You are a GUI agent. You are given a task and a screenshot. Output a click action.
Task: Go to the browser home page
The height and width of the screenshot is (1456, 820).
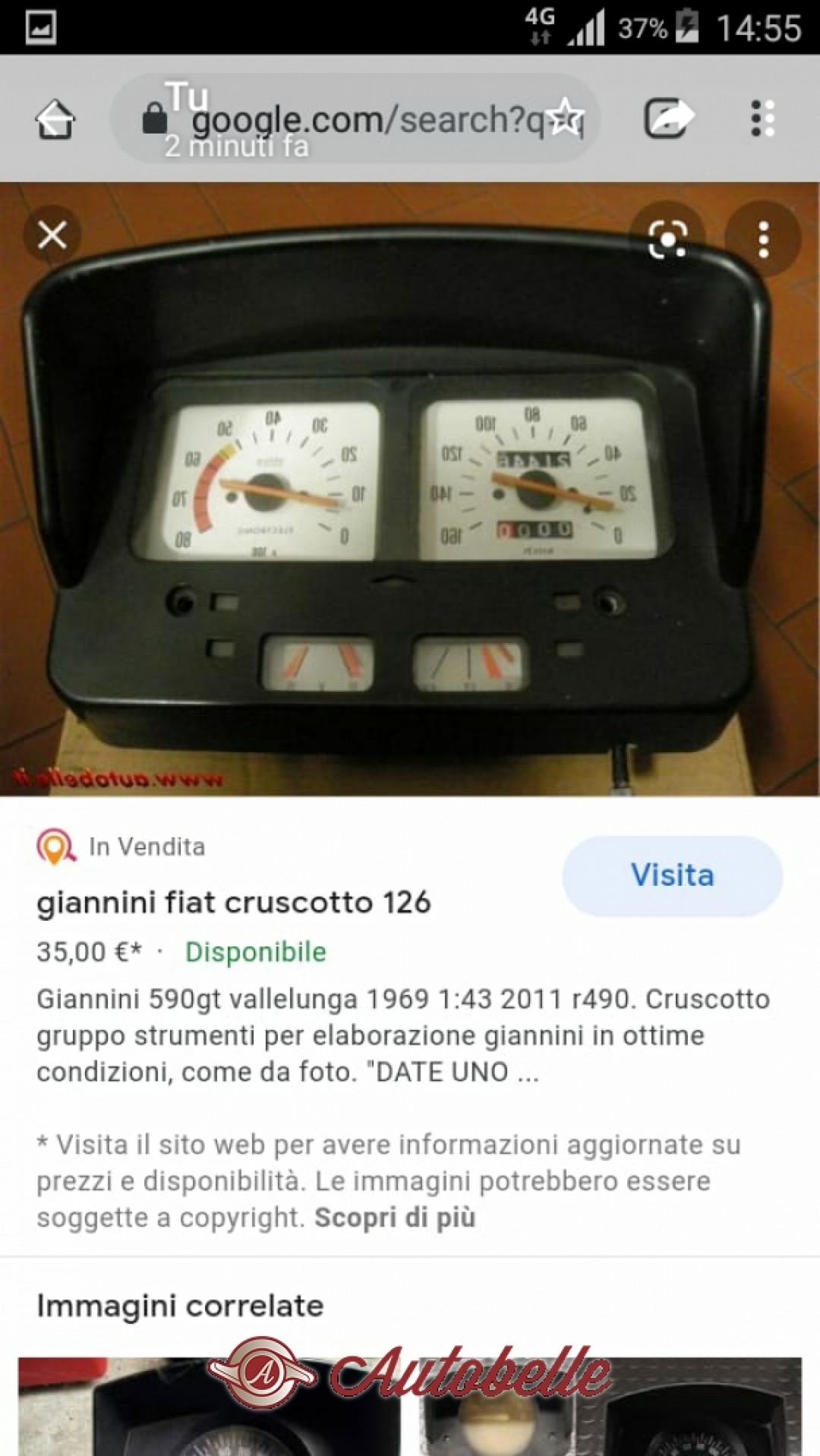[55, 119]
